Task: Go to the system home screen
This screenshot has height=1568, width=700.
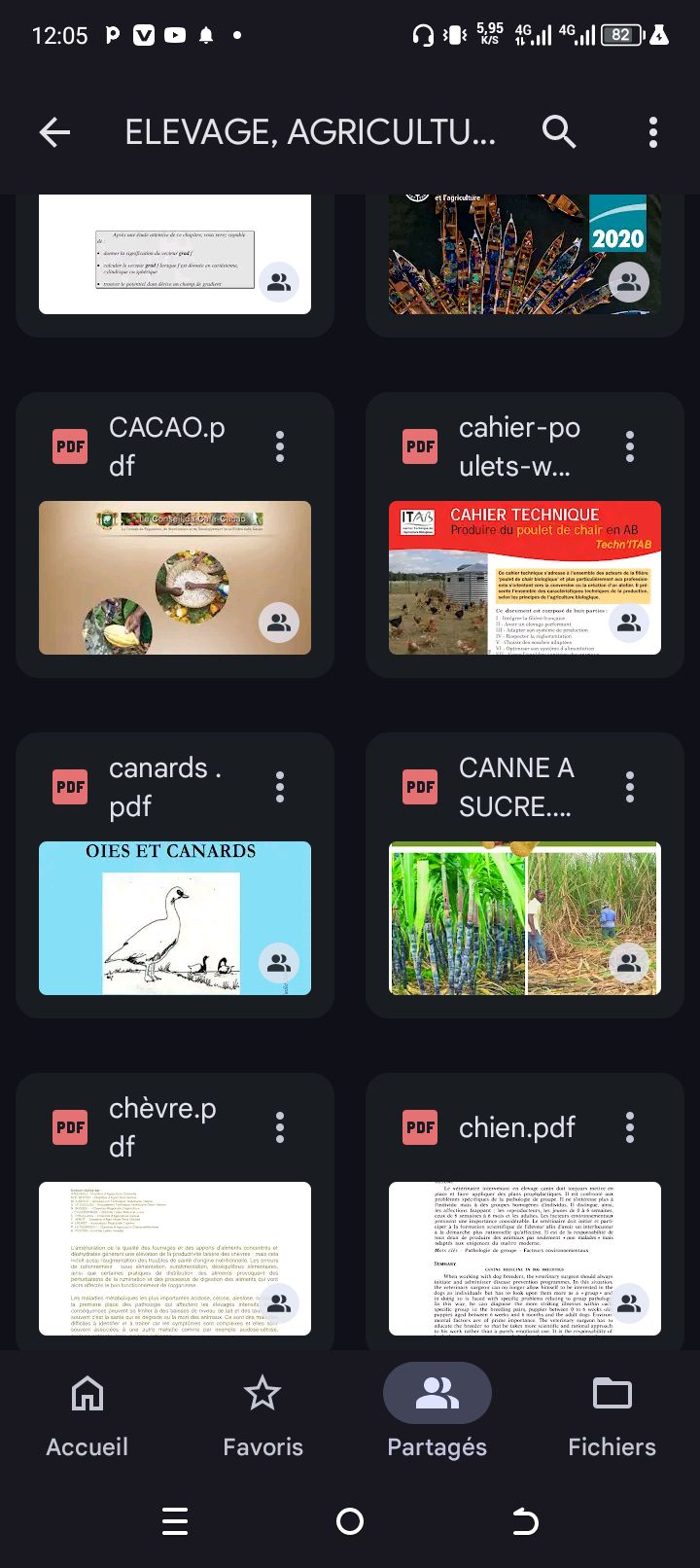Action: pyautogui.click(x=350, y=1521)
